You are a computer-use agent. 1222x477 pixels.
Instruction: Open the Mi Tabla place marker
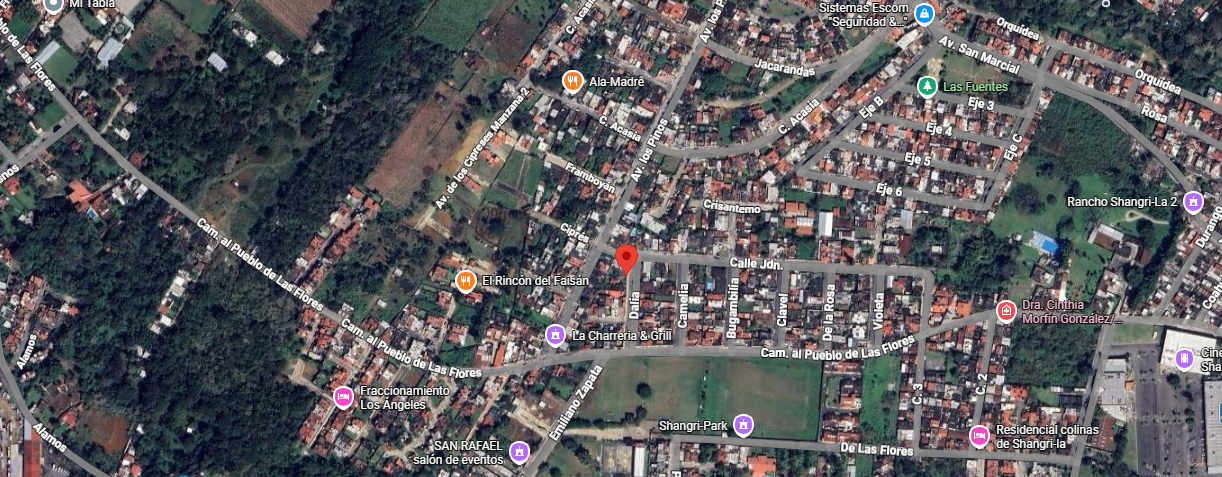[53, 4]
